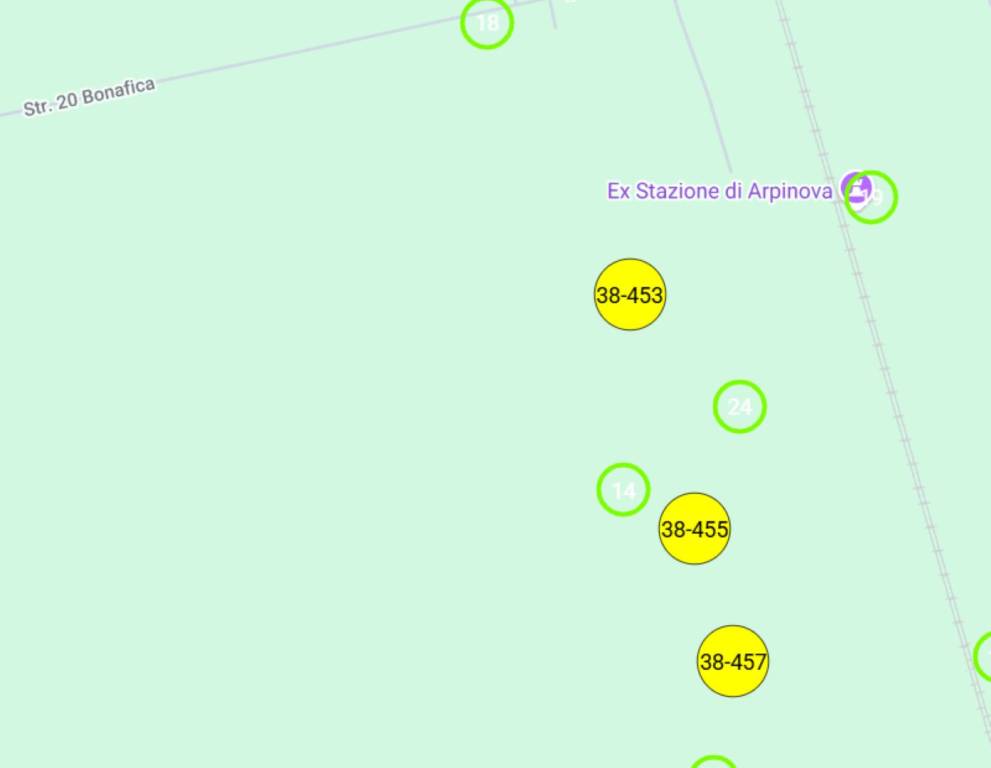Image resolution: width=991 pixels, height=768 pixels.
Task: Open Ex Stazione di Arpinova place label
Action: (x=719, y=190)
